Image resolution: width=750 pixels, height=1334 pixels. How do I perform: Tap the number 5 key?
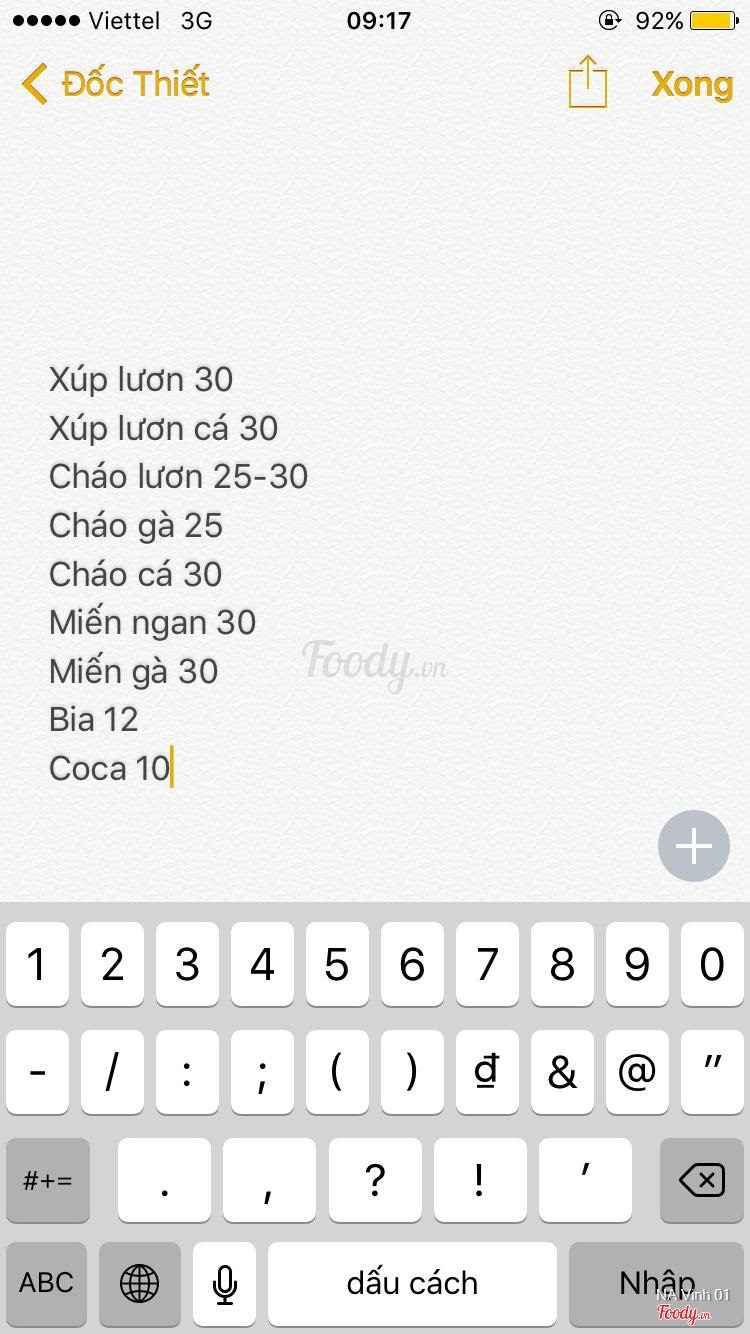[x=337, y=965]
